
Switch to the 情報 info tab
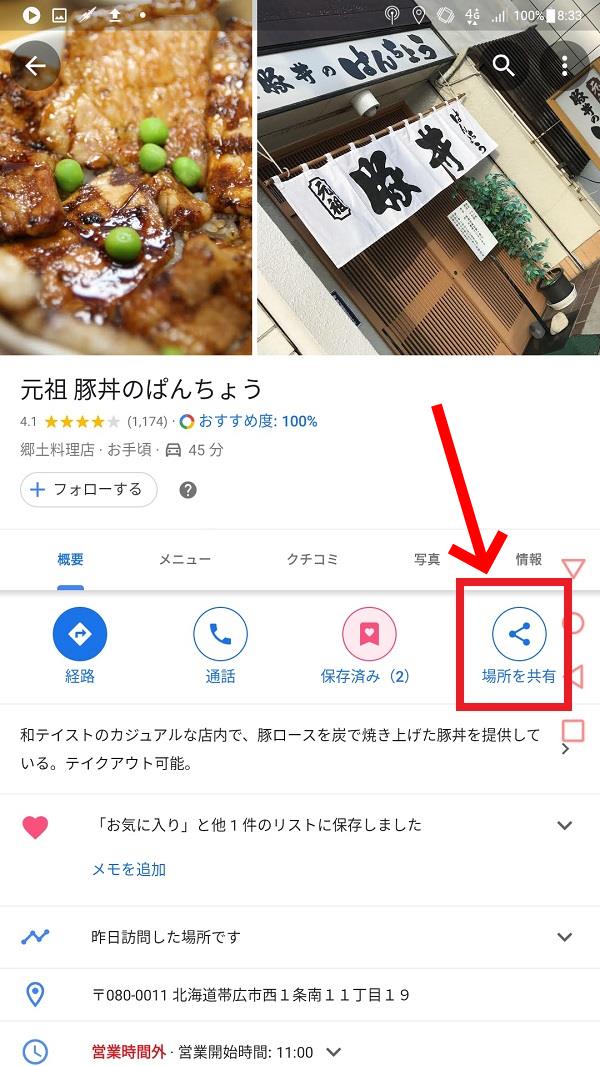tap(528, 560)
